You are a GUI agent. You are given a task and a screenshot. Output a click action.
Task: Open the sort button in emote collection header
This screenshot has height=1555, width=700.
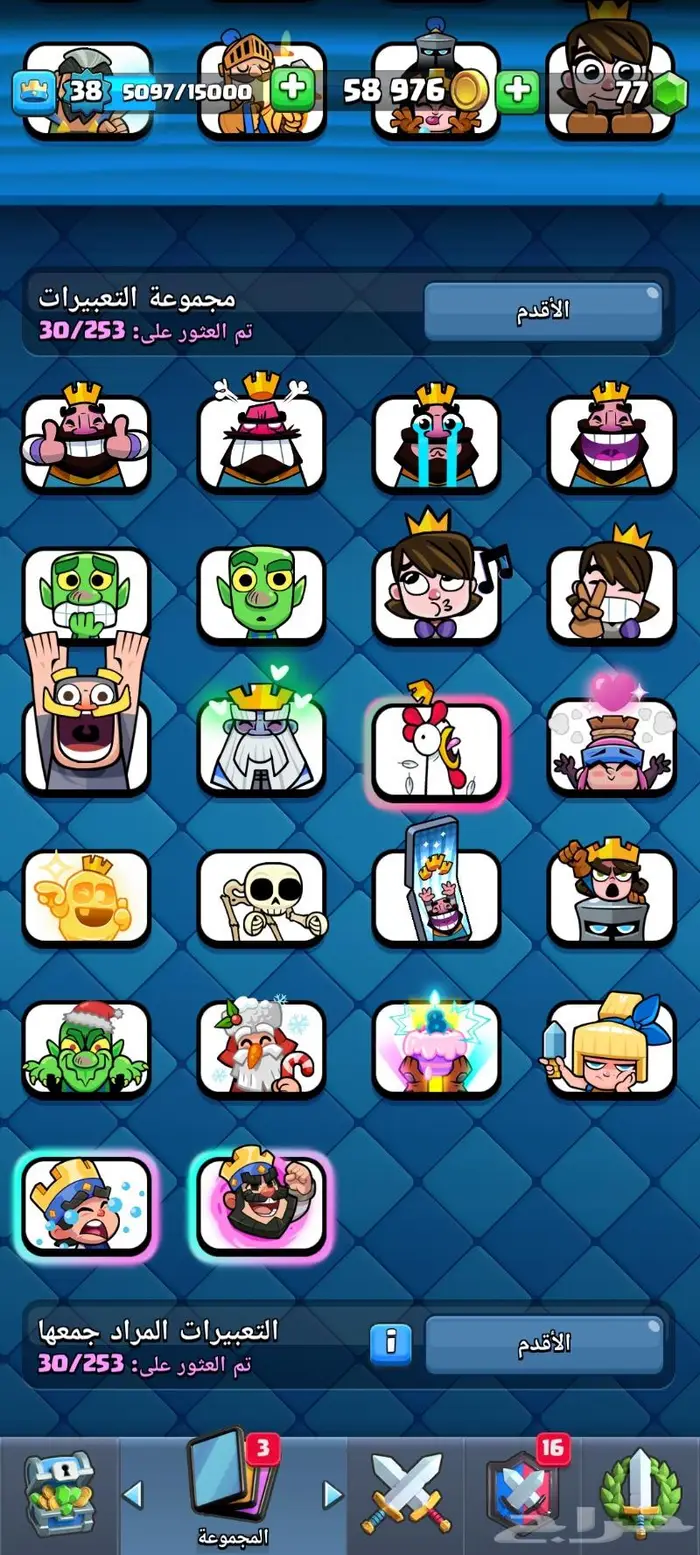click(x=543, y=311)
